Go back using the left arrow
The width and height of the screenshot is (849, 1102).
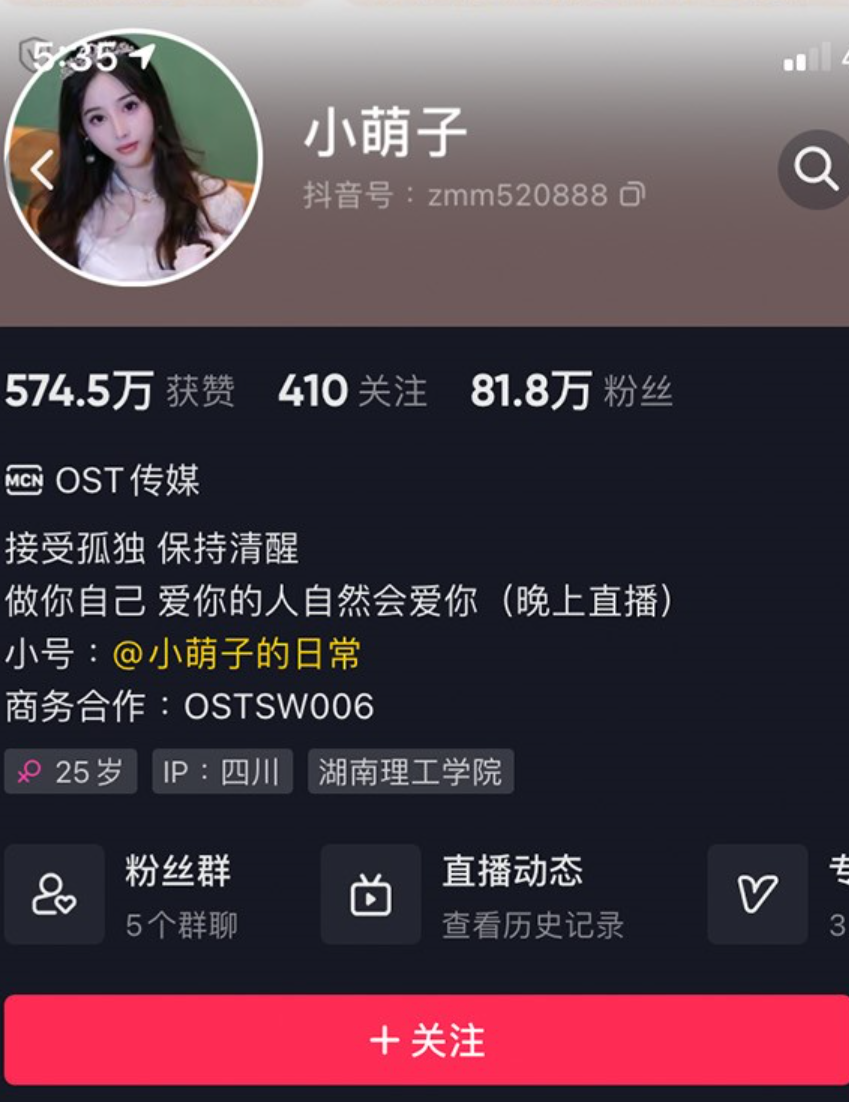[42, 171]
